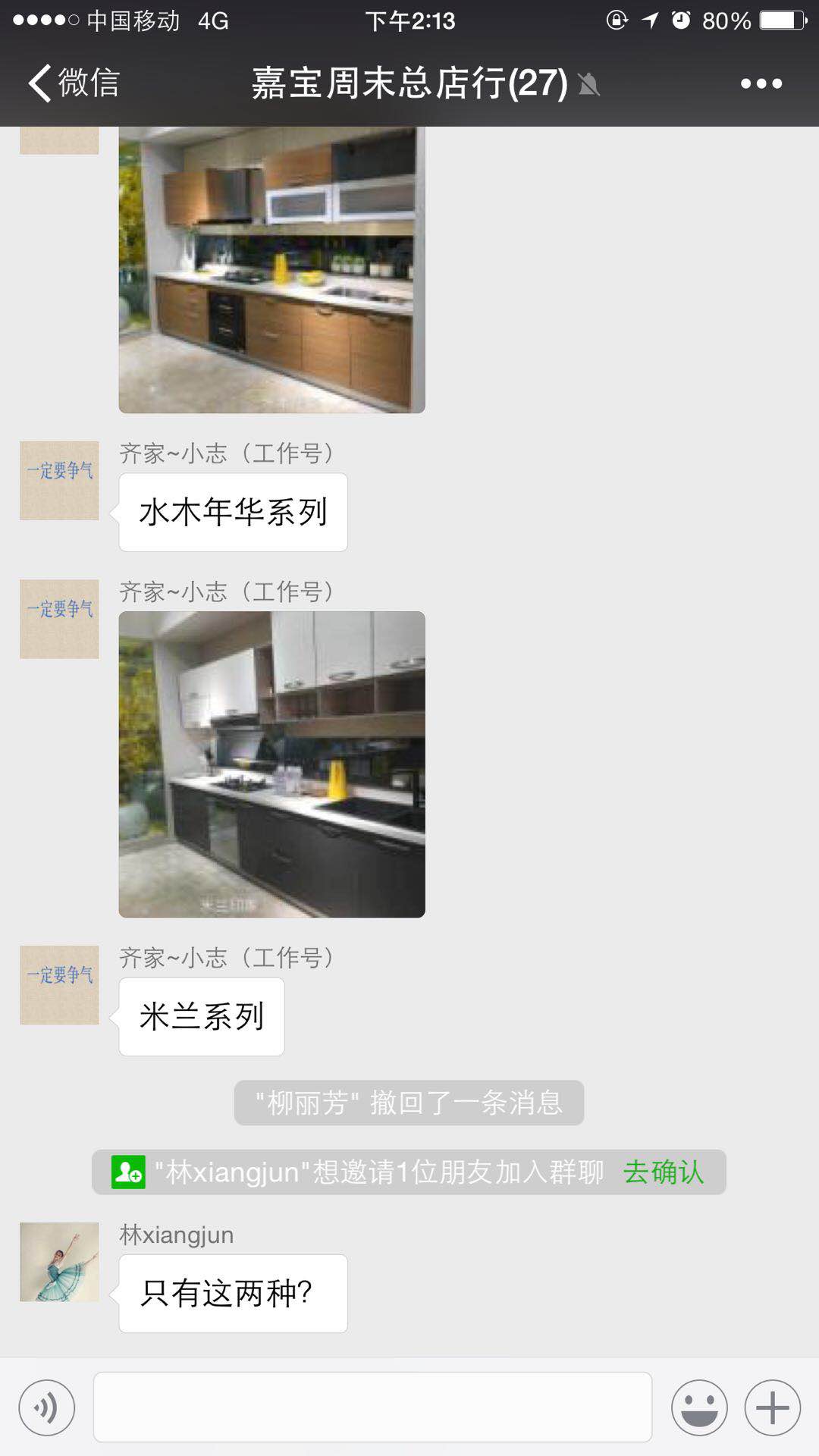This screenshot has width=819, height=1456.
Task: Go back to the 微信 chat list
Action: (74, 83)
